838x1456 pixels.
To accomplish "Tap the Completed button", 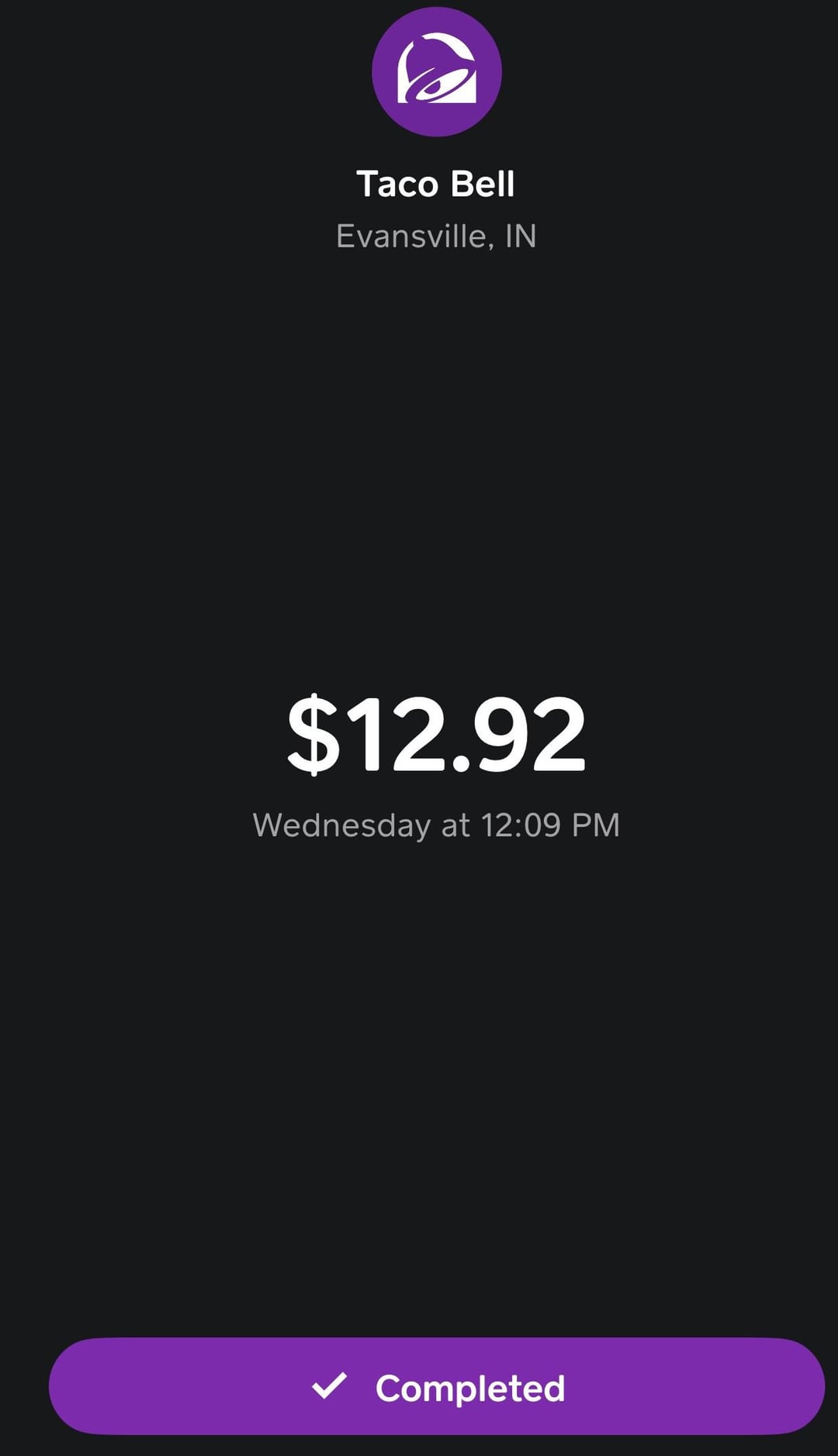I will click(436, 1386).
